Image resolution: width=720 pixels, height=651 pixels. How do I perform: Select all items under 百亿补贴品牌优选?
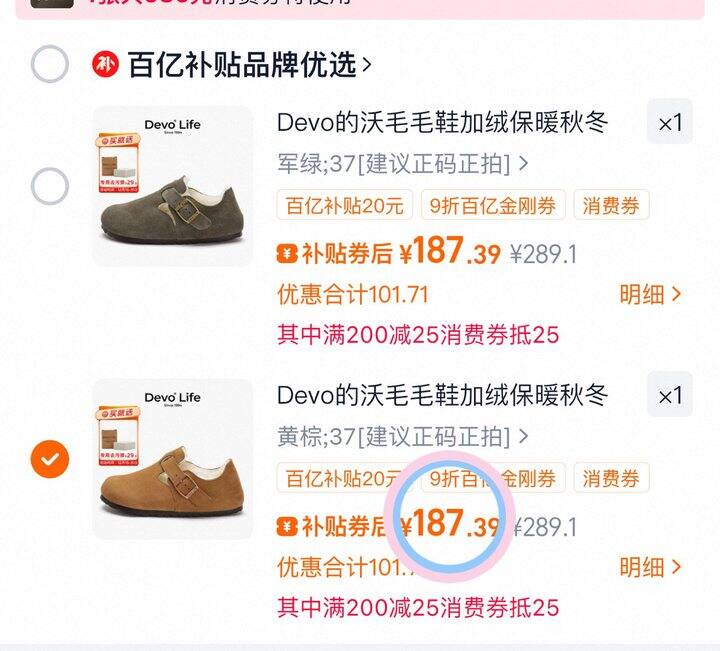click(50, 64)
